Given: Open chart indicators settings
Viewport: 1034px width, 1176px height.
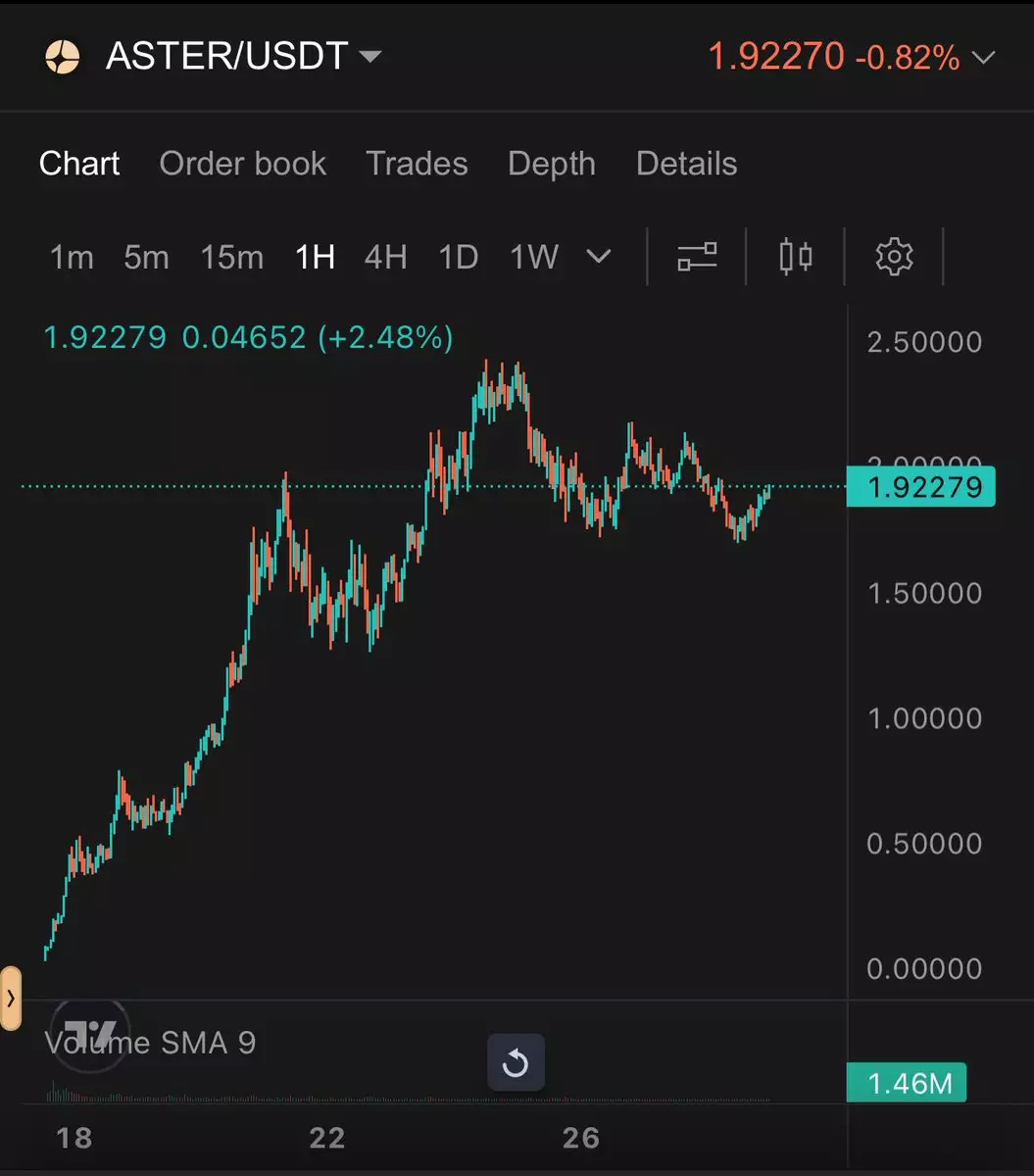Looking at the screenshot, I should tap(697, 257).
